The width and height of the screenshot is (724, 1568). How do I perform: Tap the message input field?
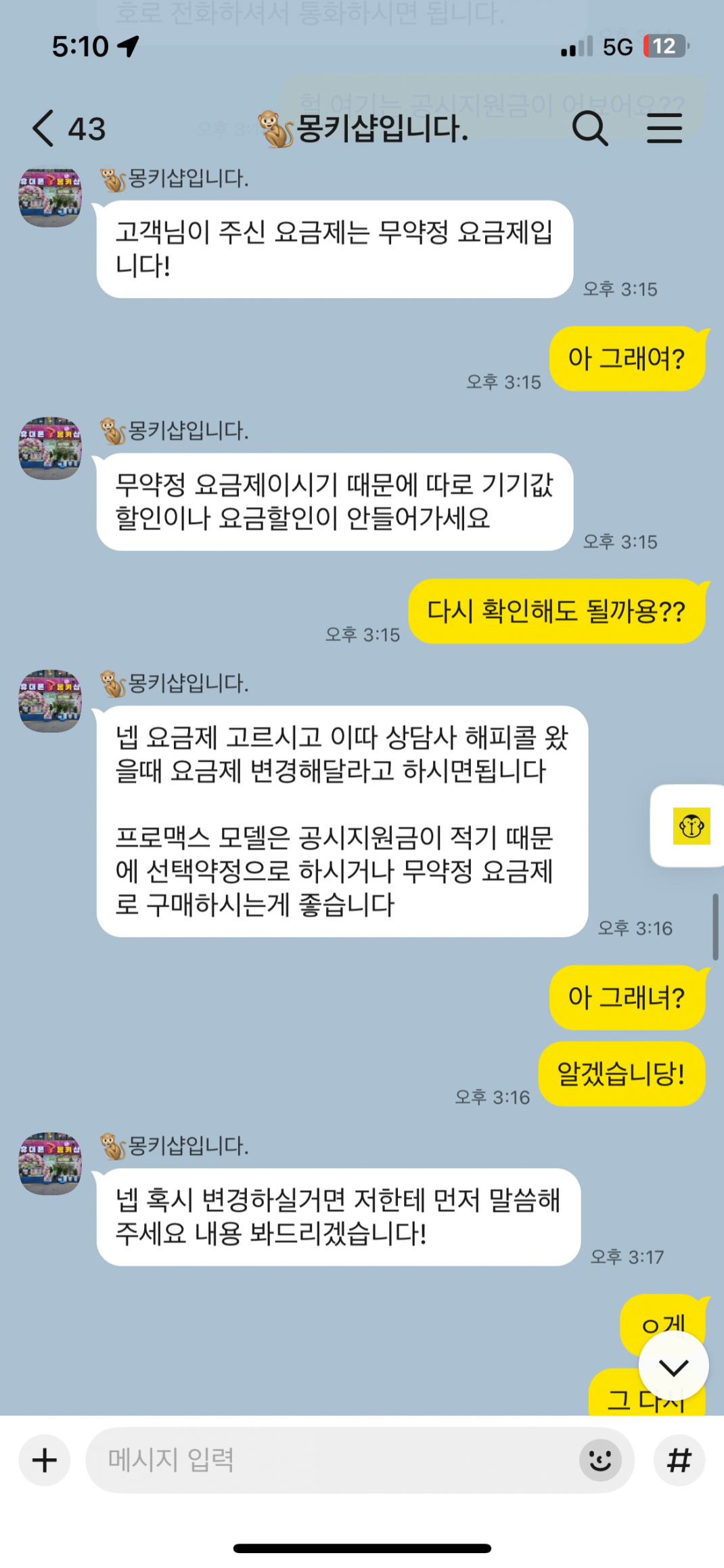click(x=332, y=1460)
